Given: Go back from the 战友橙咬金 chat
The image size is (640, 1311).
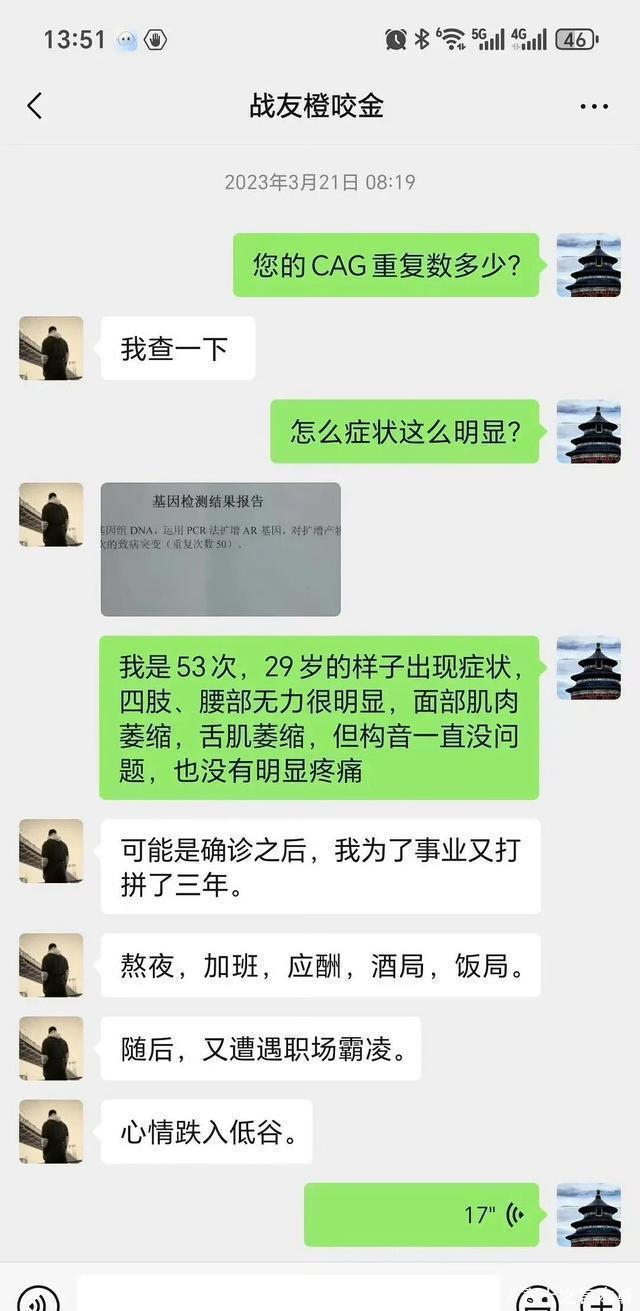Looking at the screenshot, I should point(35,106).
